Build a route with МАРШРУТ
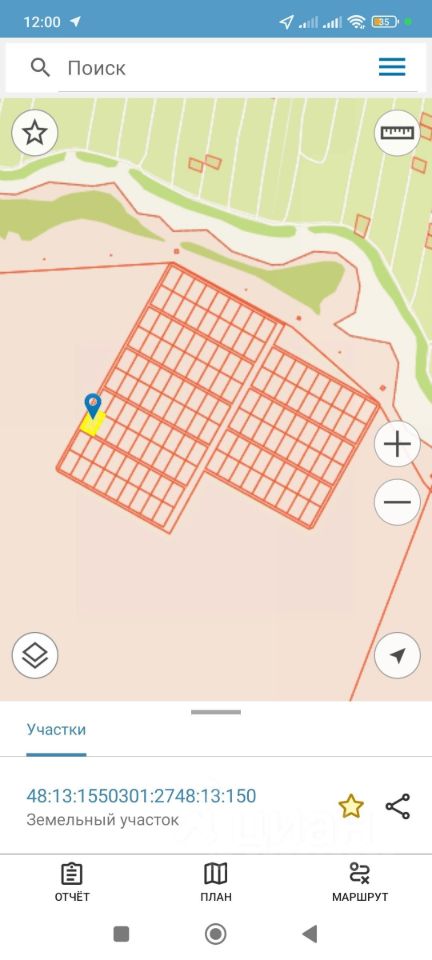Screen dimensions: 432x960 click(360, 882)
